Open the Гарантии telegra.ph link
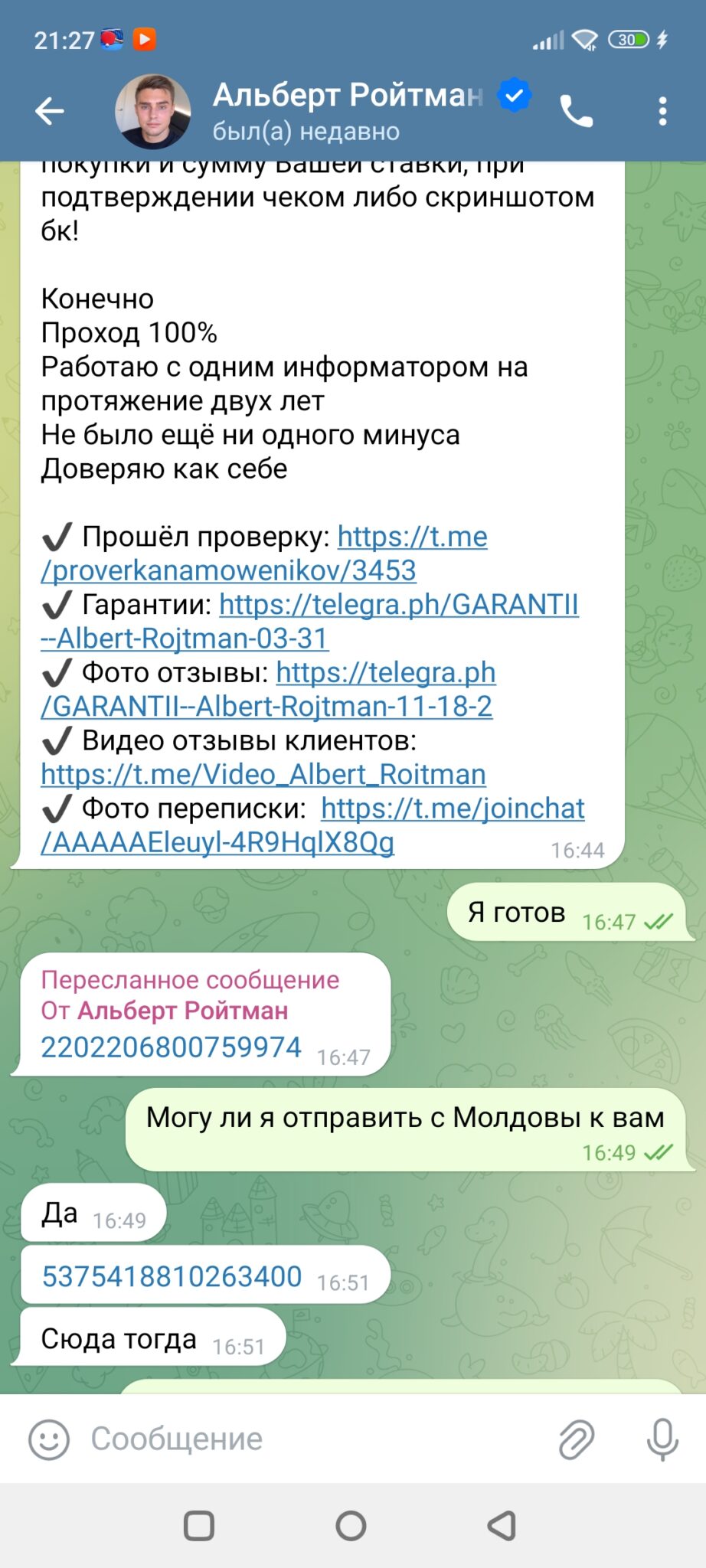The height and width of the screenshot is (1568, 706). point(309,621)
